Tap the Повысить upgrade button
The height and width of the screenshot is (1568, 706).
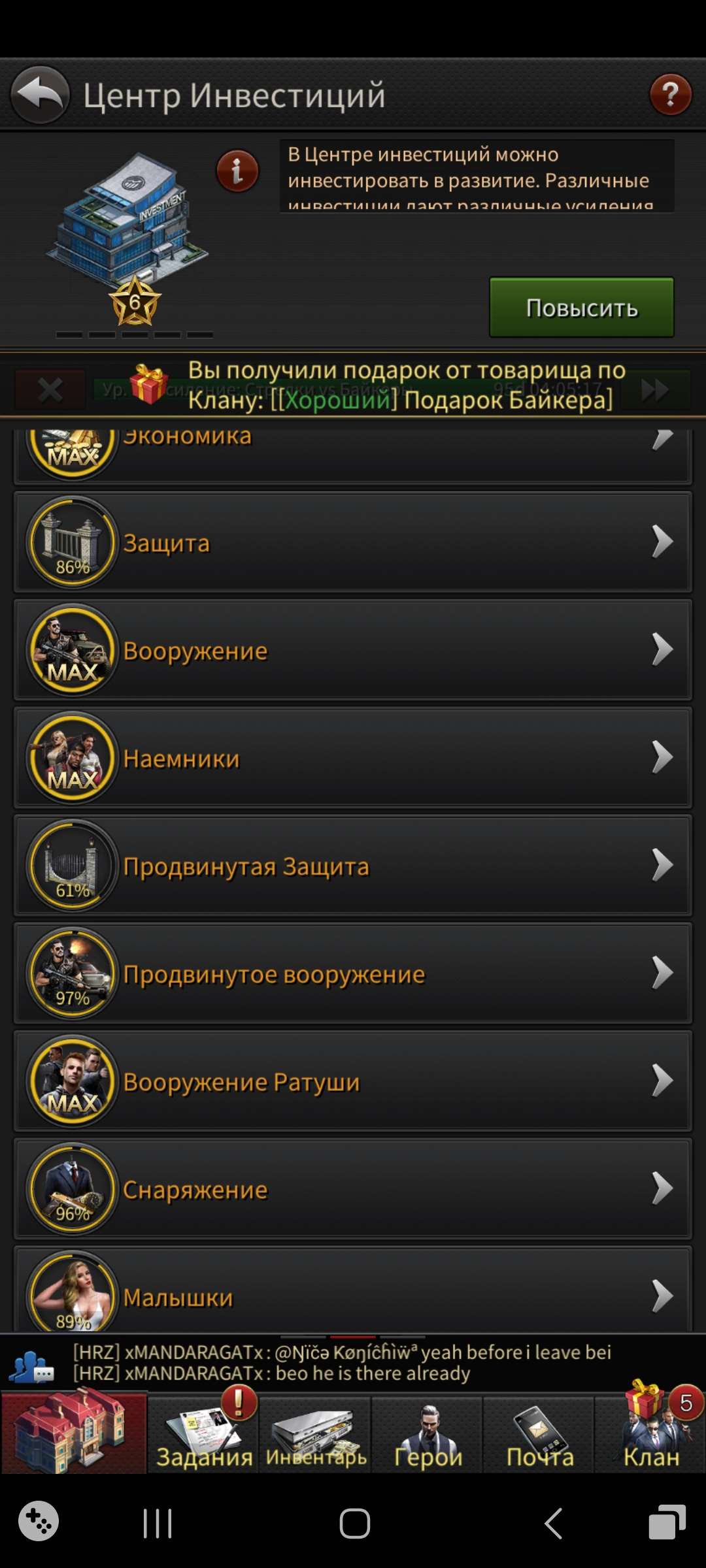point(581,307)
